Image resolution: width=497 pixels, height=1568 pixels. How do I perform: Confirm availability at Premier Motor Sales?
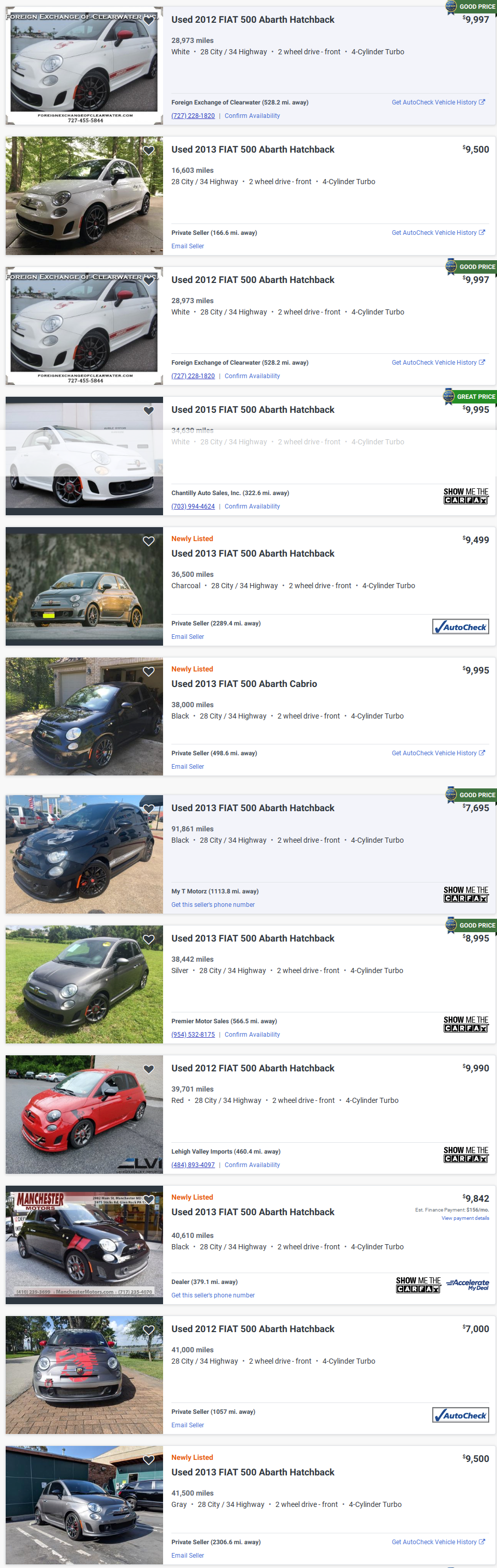[x=252, y=1034]
